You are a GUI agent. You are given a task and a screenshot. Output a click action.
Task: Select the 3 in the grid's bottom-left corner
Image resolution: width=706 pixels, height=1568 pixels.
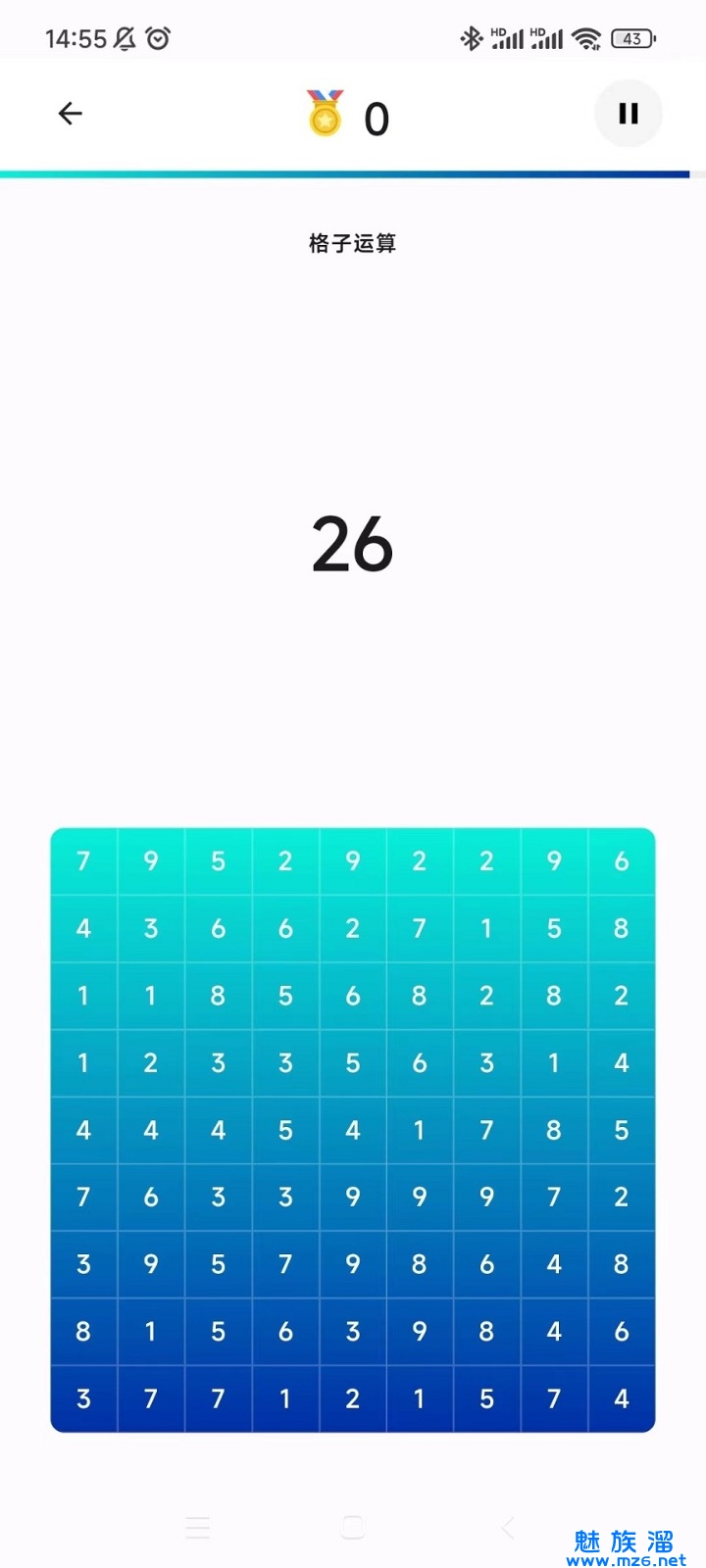(x=83, y=1398)
